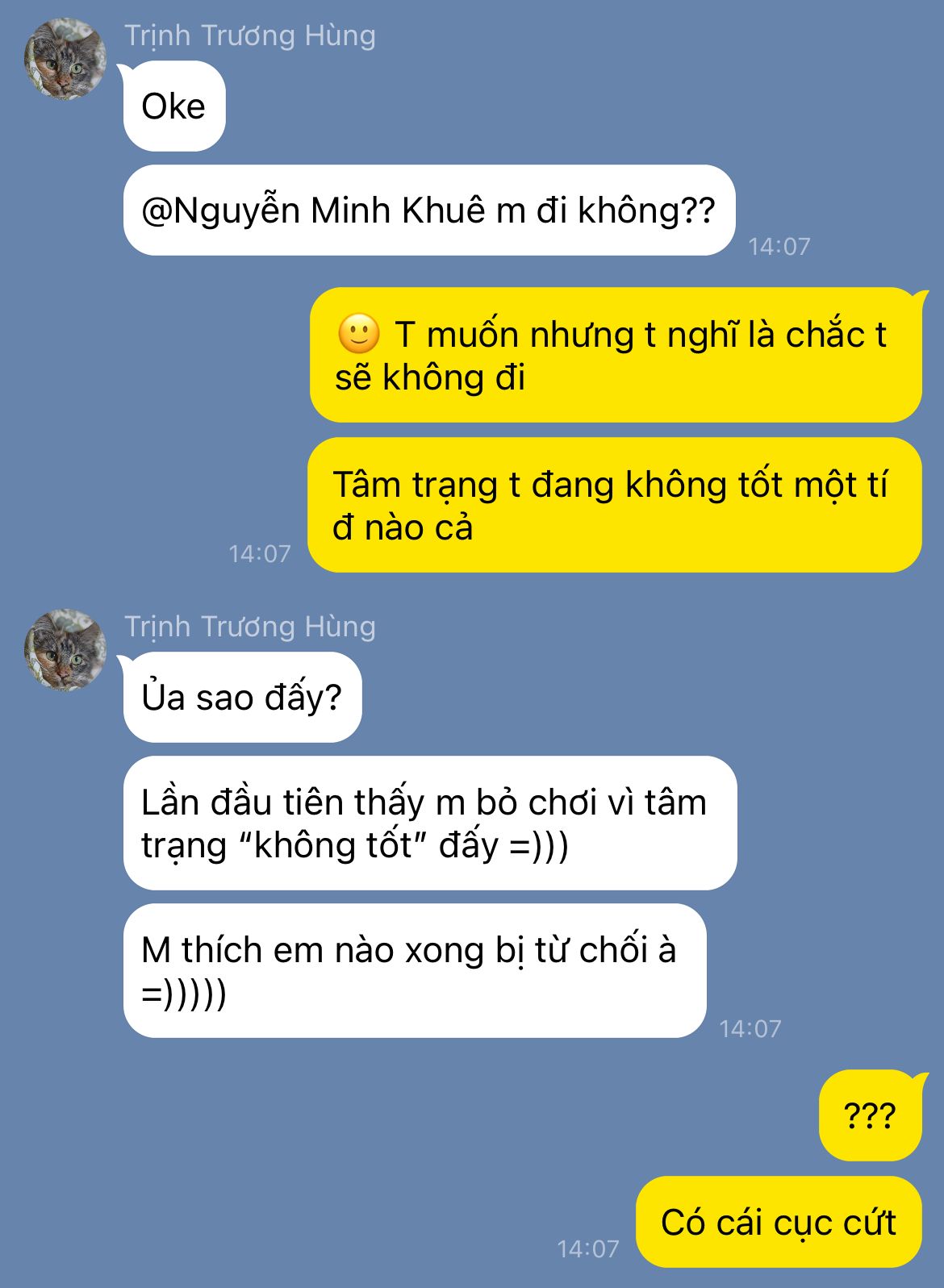The width and height of the screenshot is (944, 1288).
Task: Tap the cat avatar beside Ủa sao đấy?
Action: (65, 650)
